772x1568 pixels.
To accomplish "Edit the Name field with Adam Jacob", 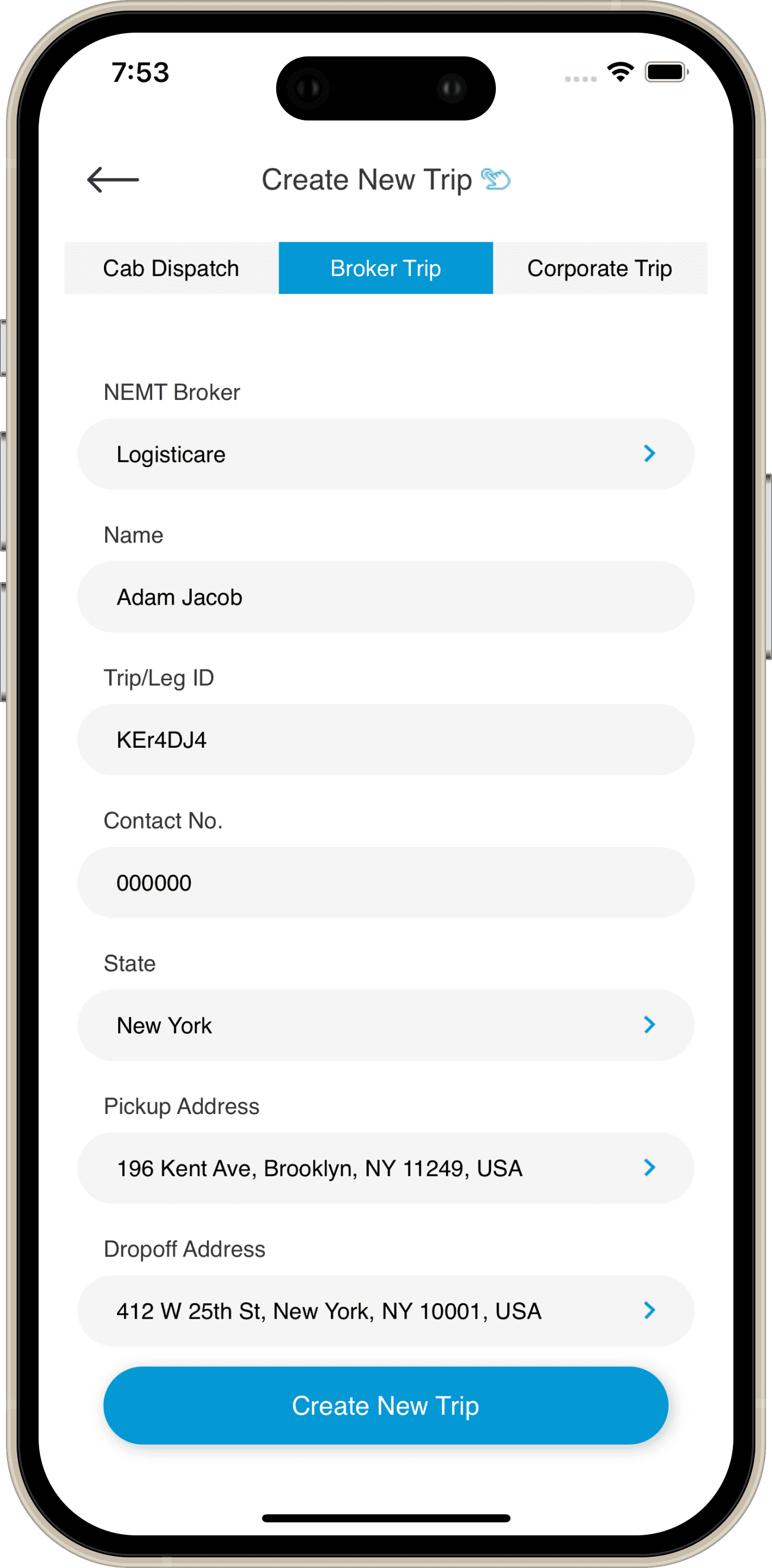I will [x=386, y=596].
